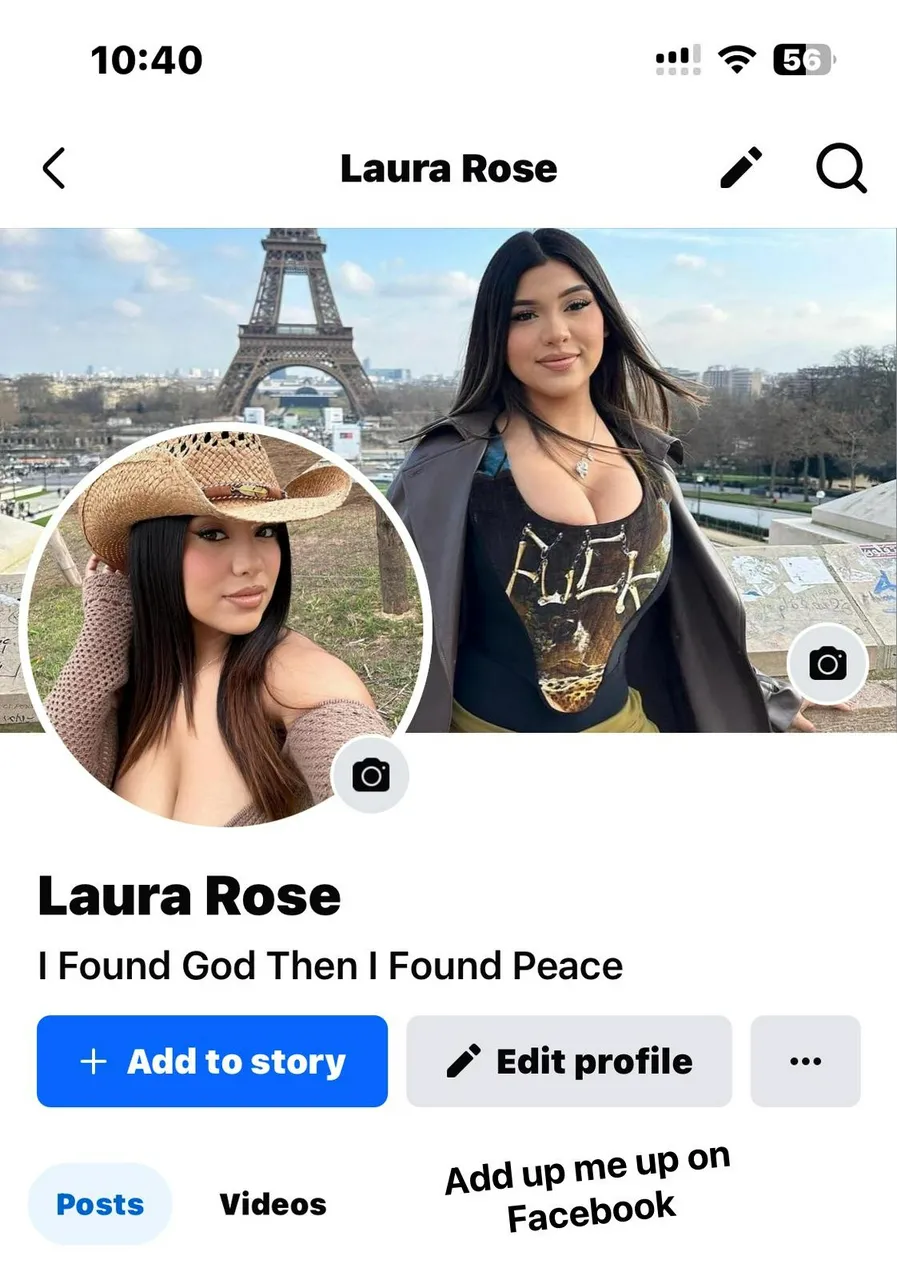Open Edit profile
Viewport: 897px width, 1280px height.
pyautogui.click(x=569, y=1061)
